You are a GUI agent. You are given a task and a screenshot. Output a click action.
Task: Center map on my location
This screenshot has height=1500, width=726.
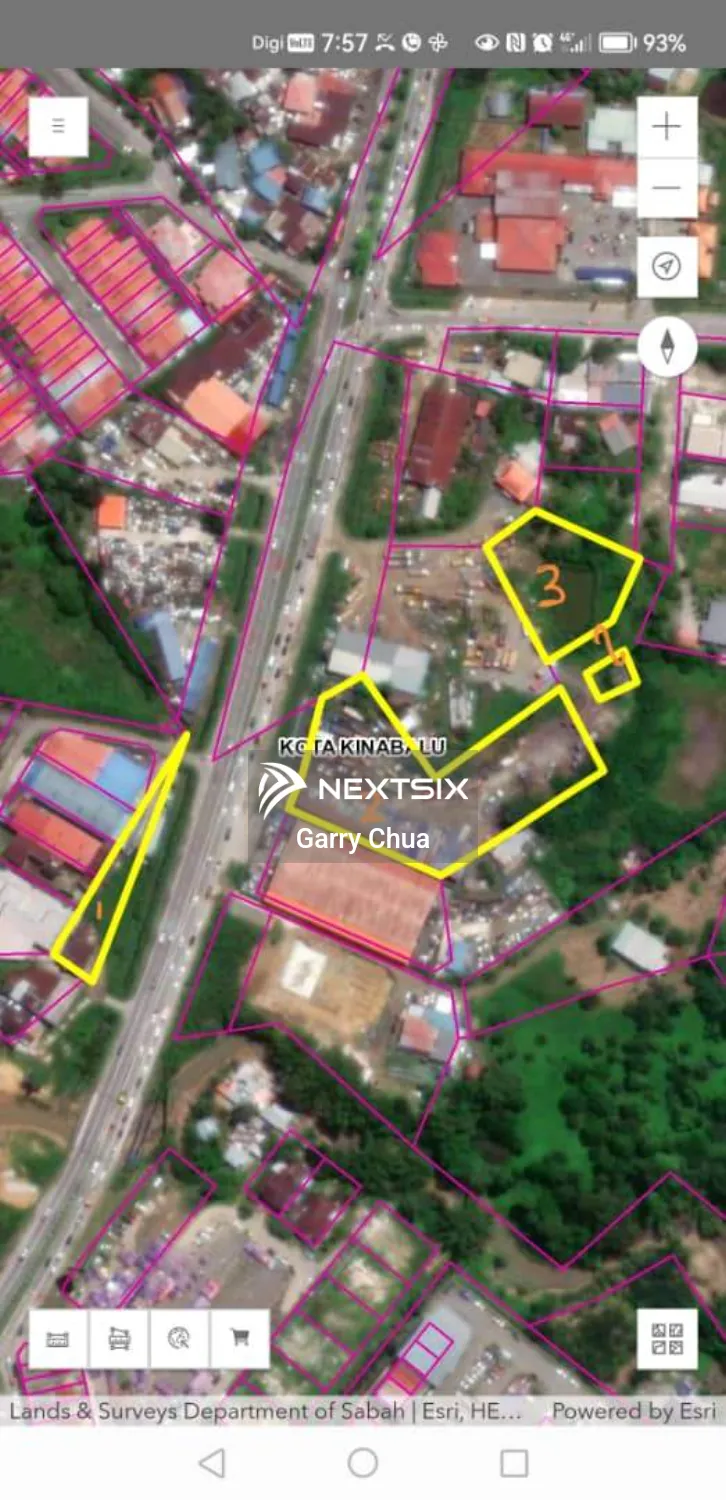(x=667, y=266)
